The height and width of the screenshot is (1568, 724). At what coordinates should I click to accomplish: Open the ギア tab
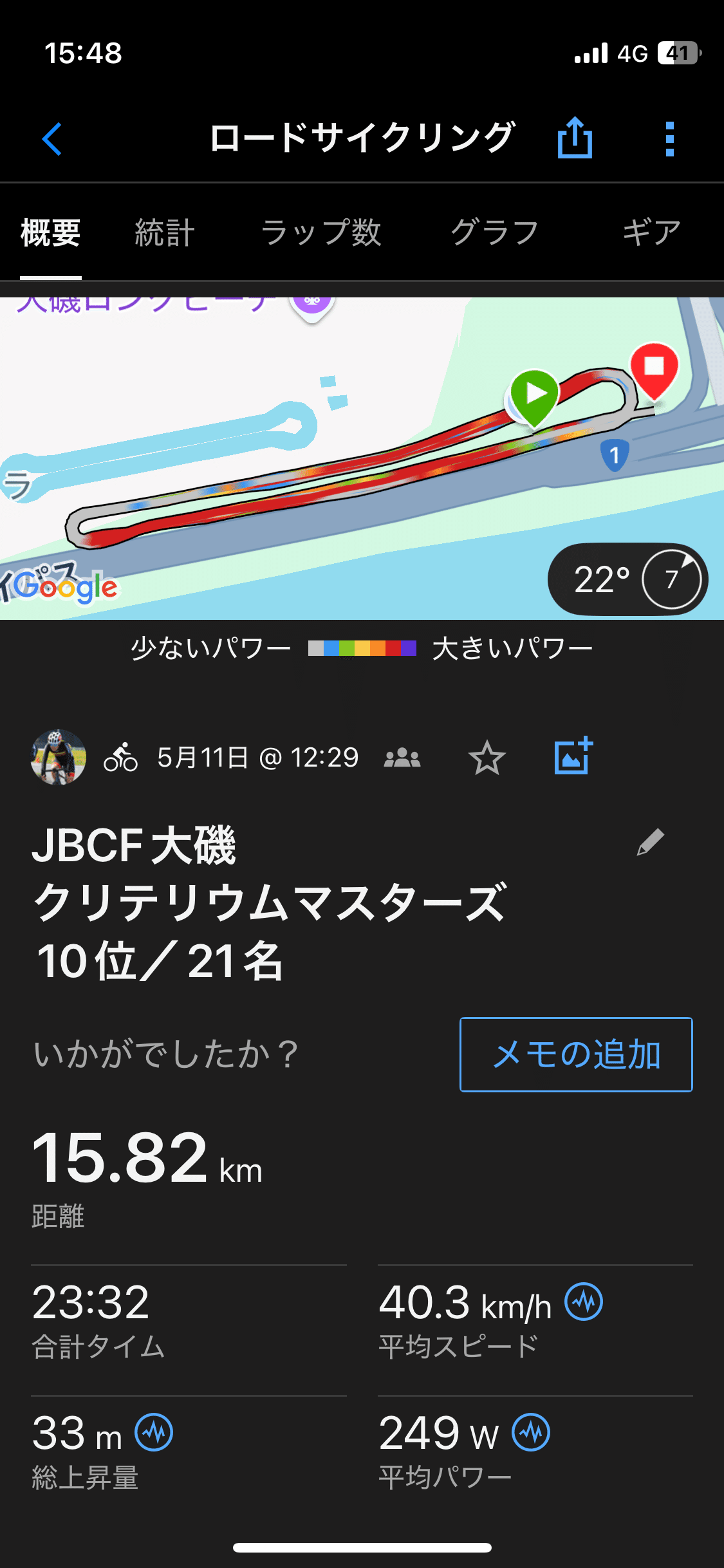653,233
